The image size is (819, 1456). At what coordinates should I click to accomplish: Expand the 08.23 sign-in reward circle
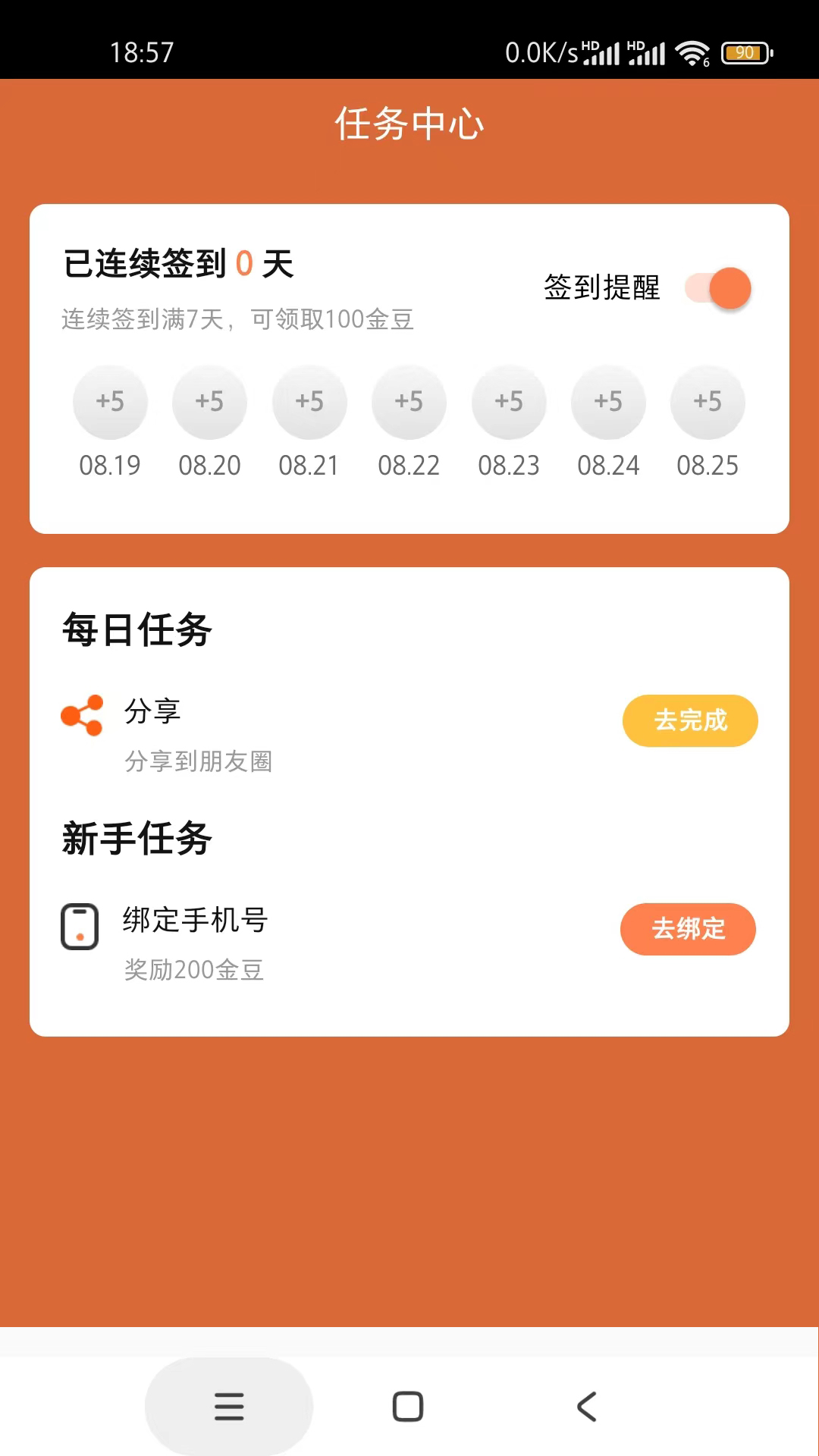509,403
